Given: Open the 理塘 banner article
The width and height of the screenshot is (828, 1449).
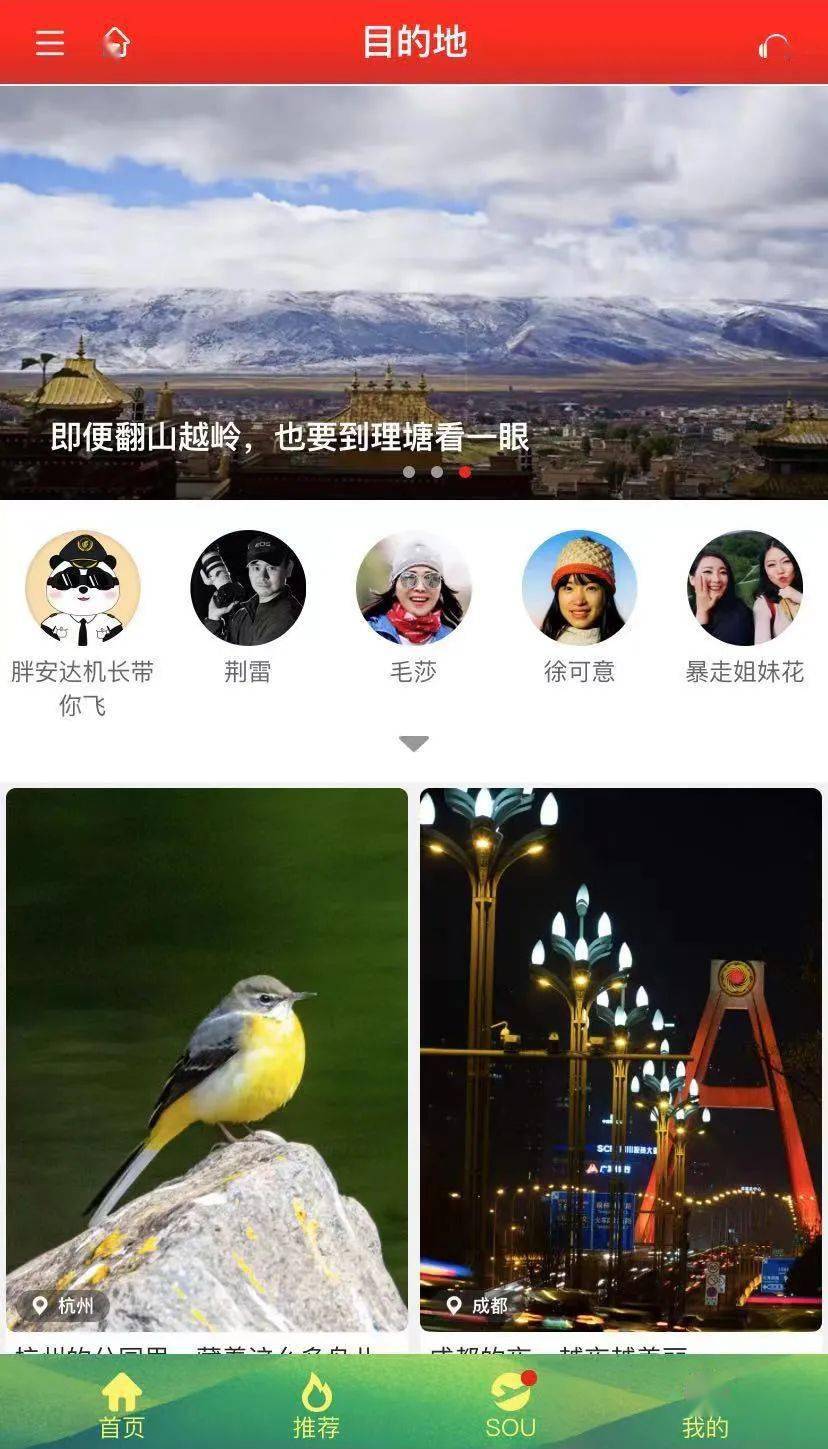Looking at the screenshot, I should [414, 292].
